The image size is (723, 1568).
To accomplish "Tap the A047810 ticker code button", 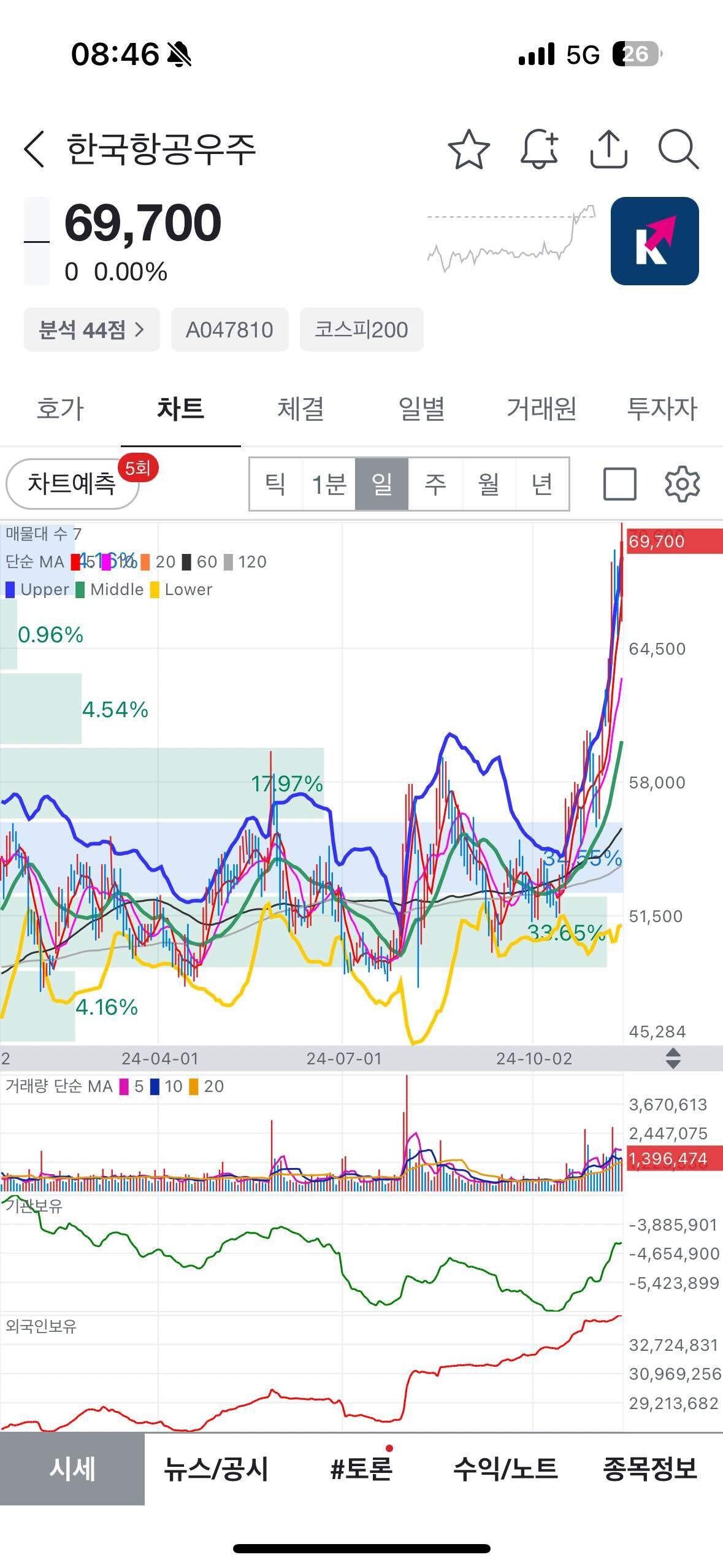I will coord(229,329).
